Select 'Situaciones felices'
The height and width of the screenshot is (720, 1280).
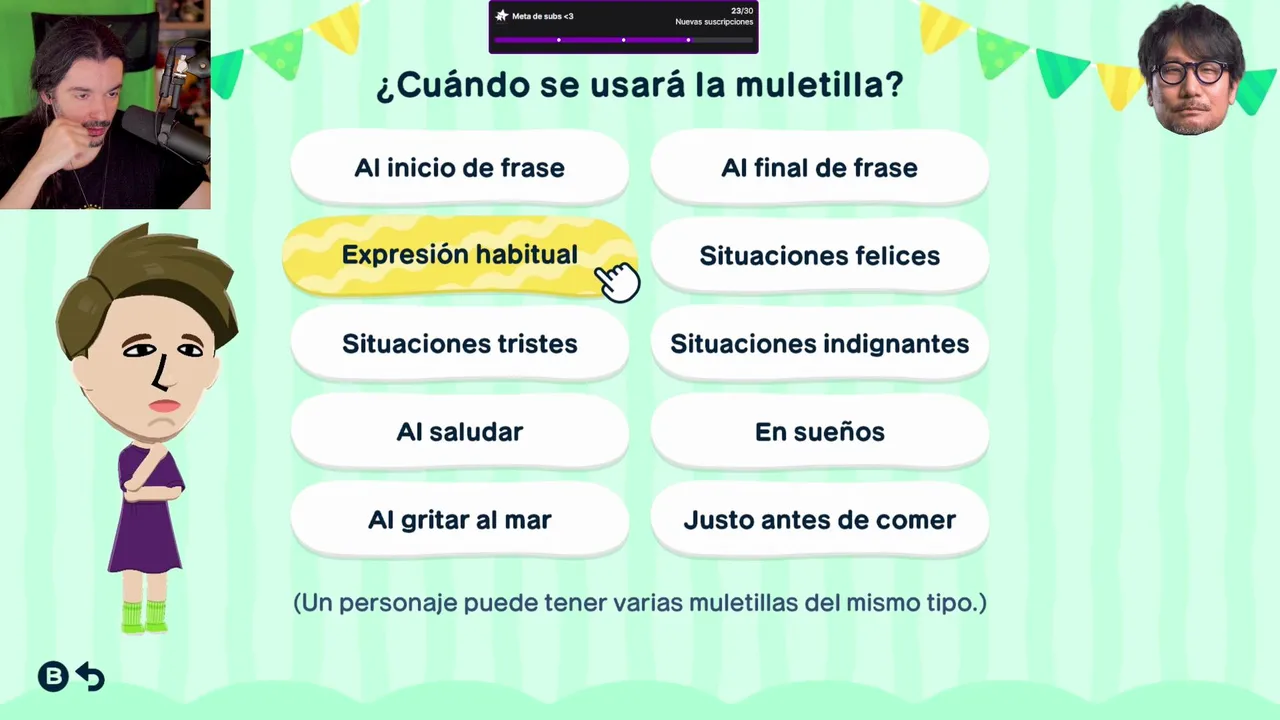(x=819, y=256)
